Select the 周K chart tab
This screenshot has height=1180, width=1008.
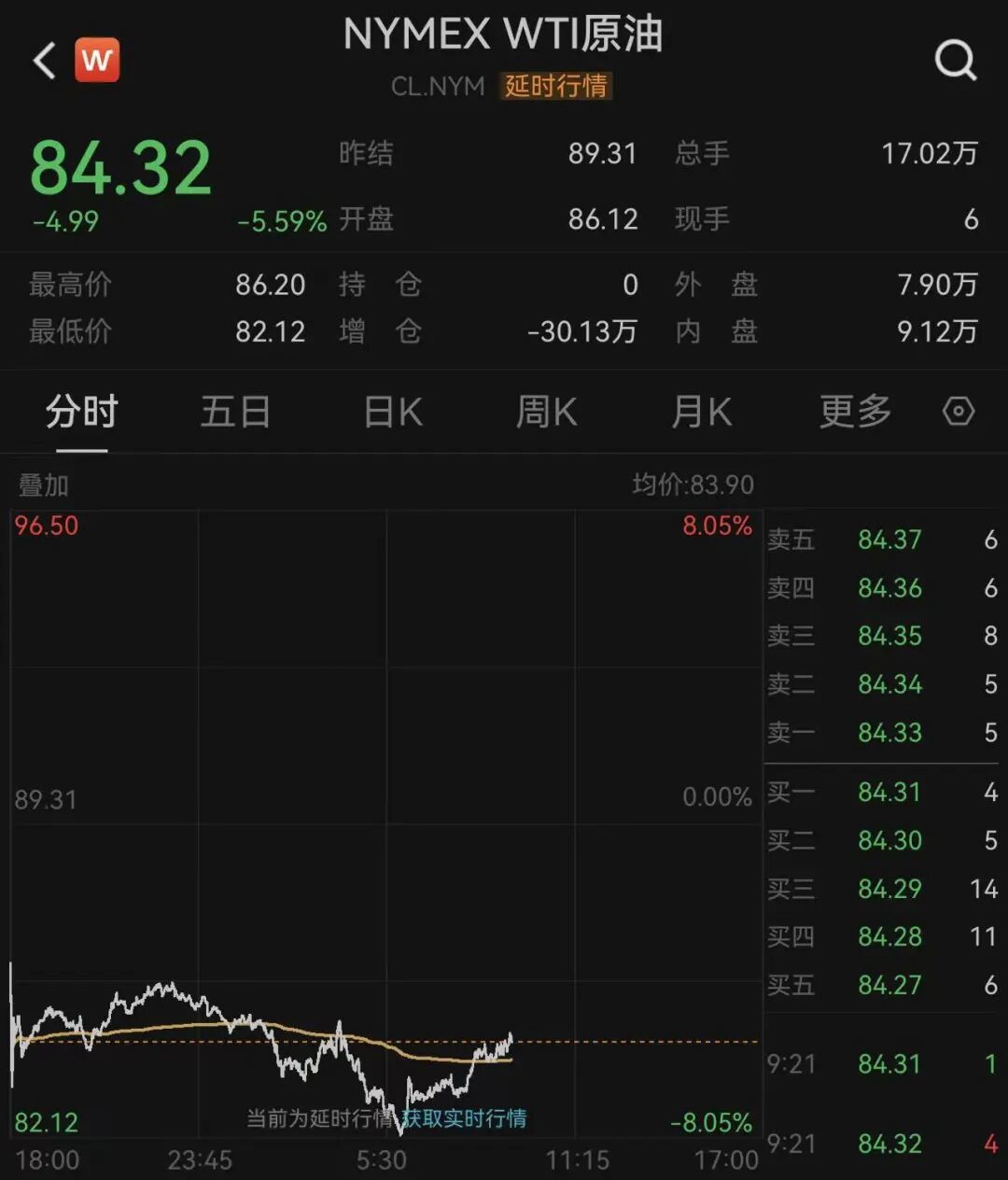(547, 412)
